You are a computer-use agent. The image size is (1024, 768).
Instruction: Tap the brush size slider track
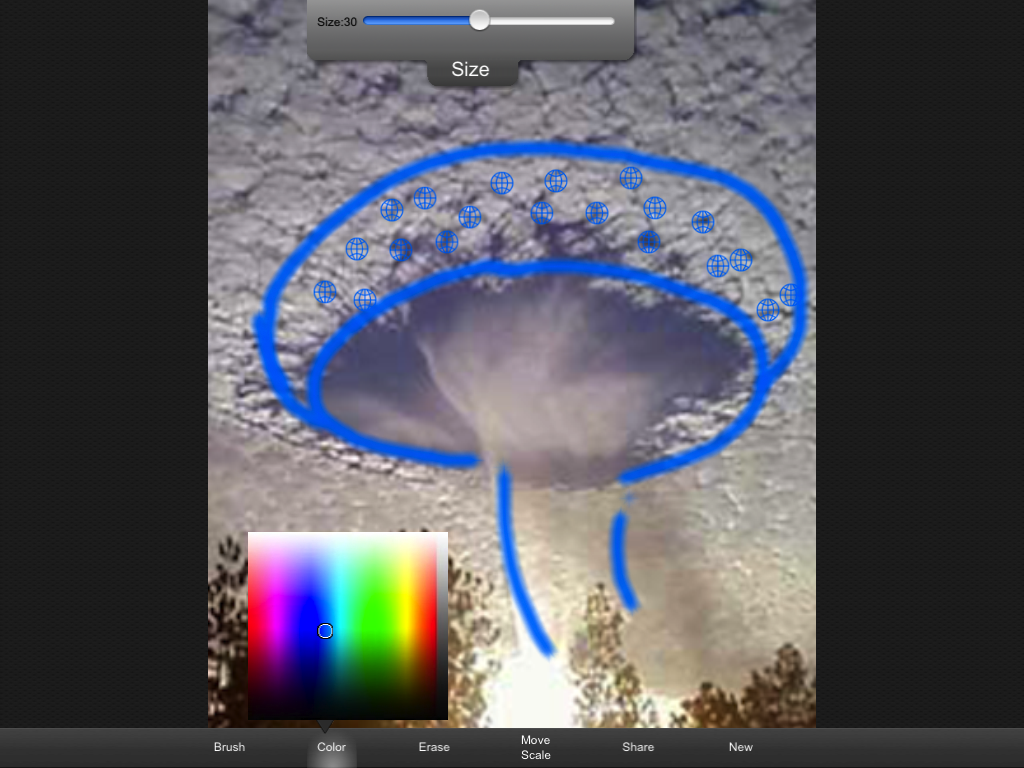tap(488, 21)
